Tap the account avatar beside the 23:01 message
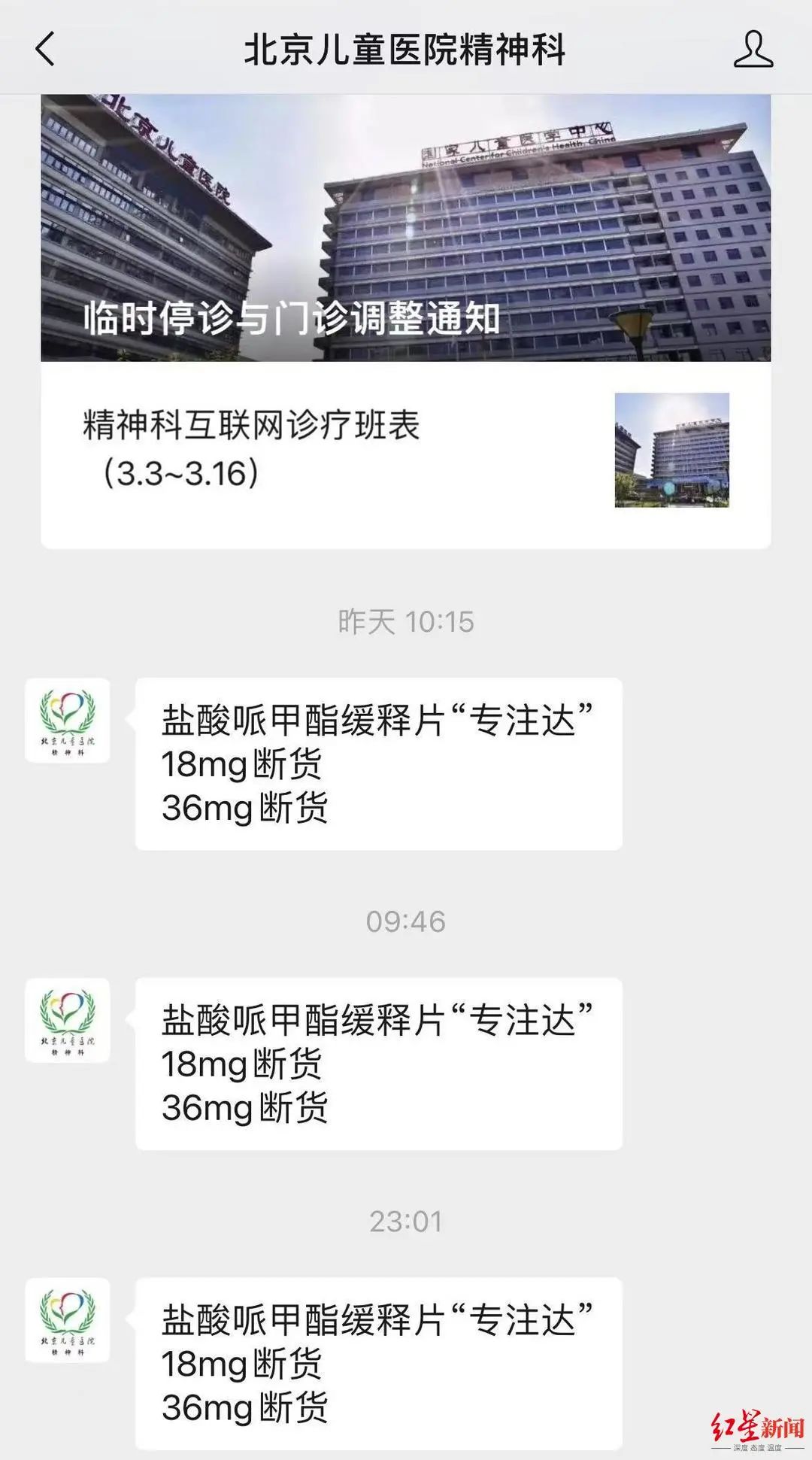This screenshot has height=1460, width=812. click(68, 1320)
